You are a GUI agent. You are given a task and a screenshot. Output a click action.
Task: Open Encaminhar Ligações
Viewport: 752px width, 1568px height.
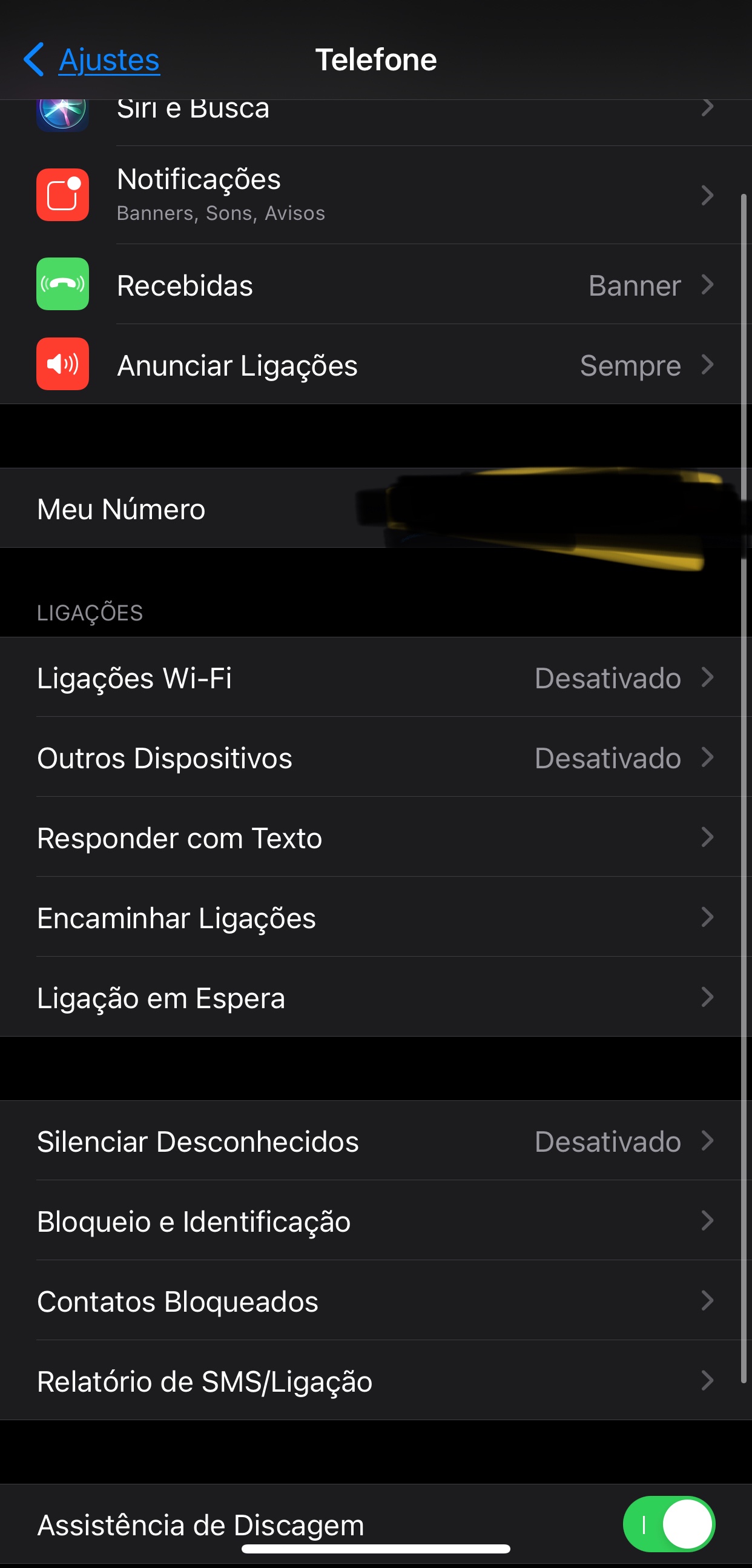click(x=375, y=917)
